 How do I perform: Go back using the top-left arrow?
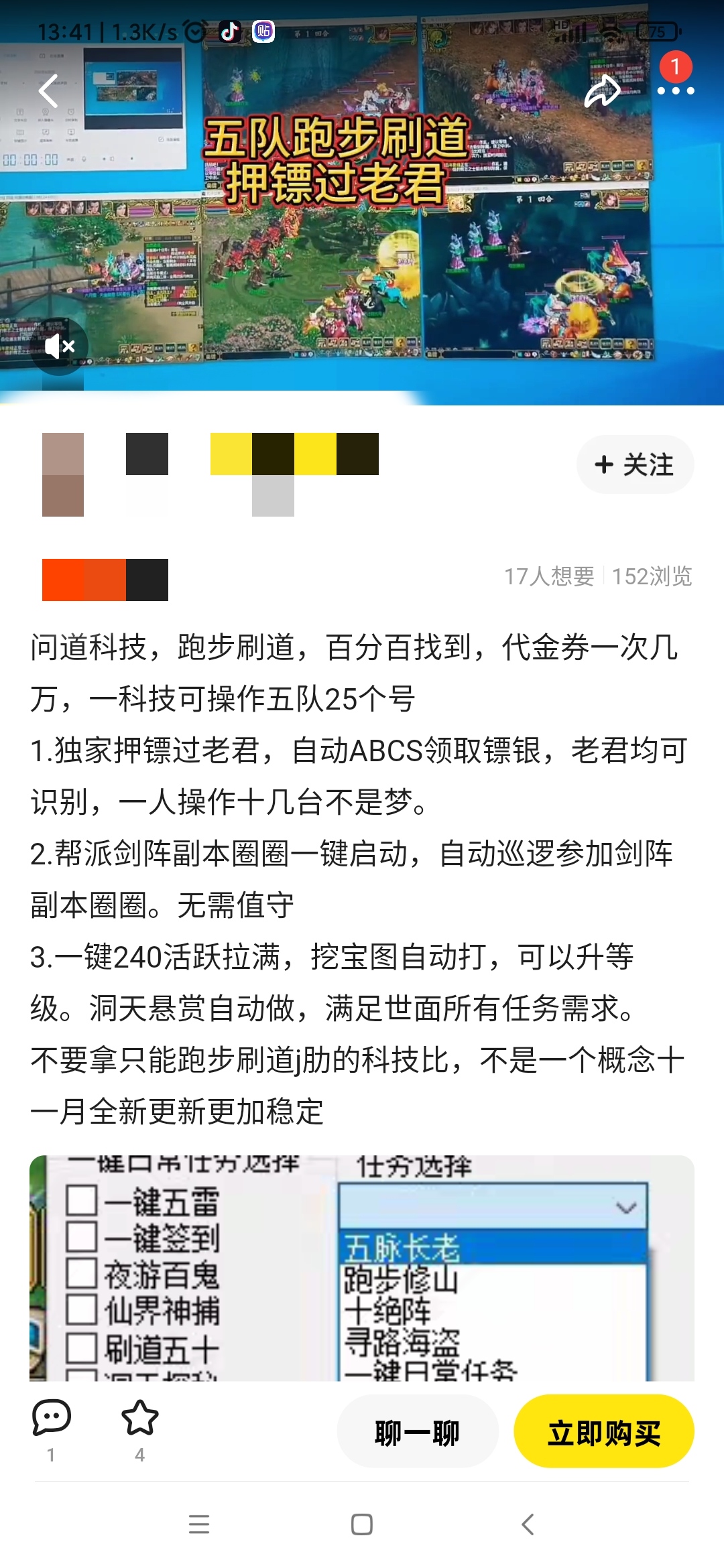click(48, 91)
